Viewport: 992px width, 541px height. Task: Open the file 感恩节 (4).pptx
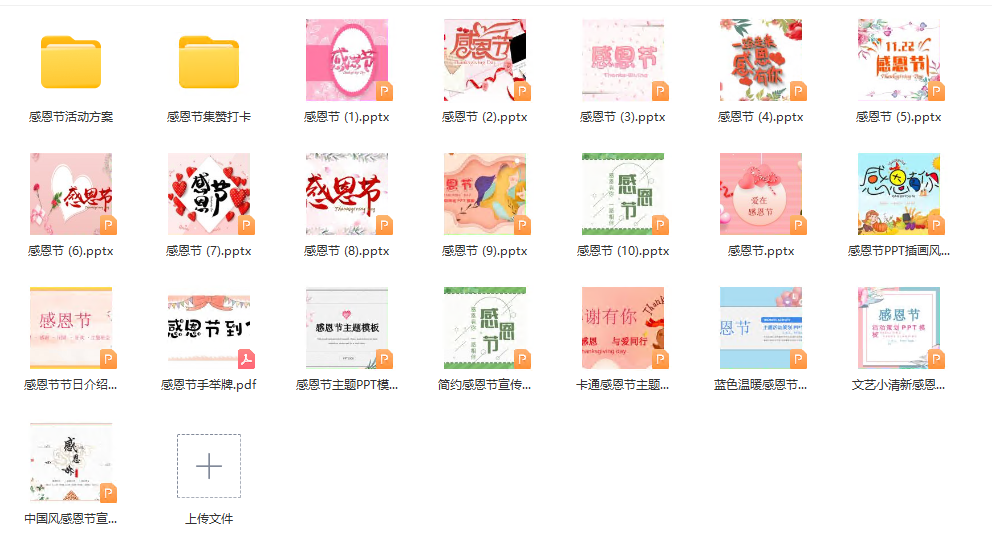click(761, 60)
